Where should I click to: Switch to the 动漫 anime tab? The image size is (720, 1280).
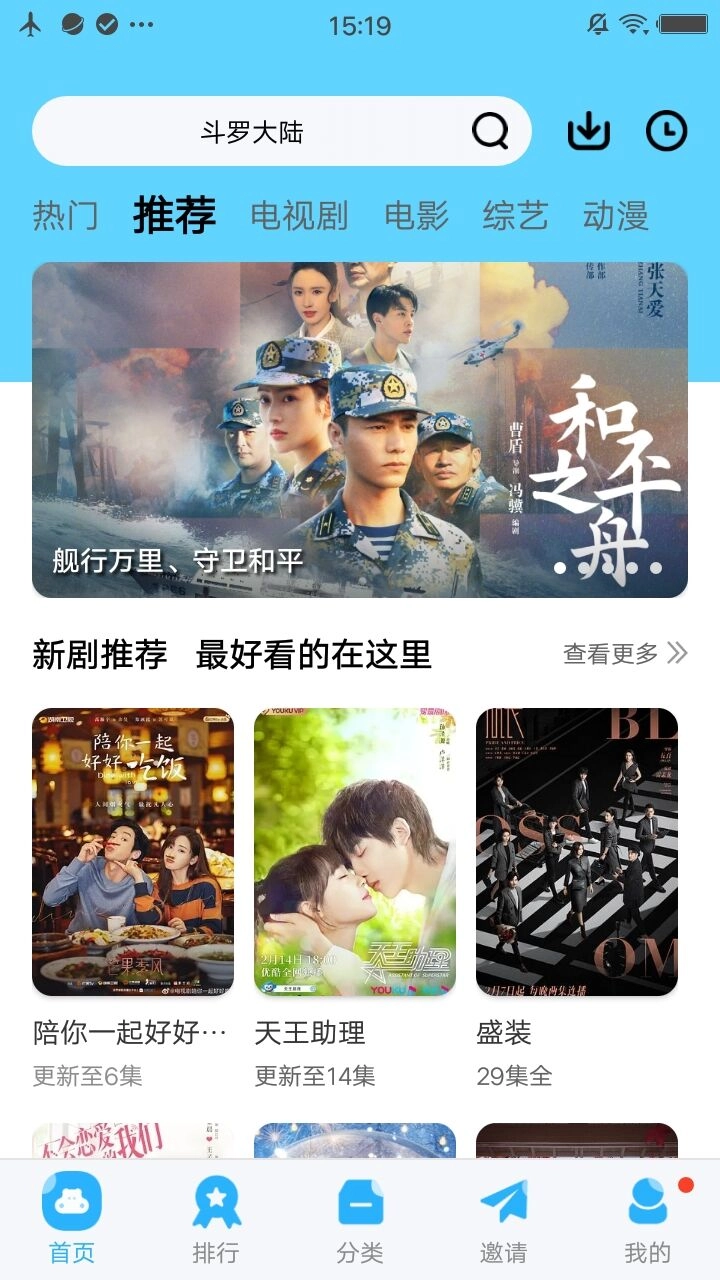pos(614,214)
